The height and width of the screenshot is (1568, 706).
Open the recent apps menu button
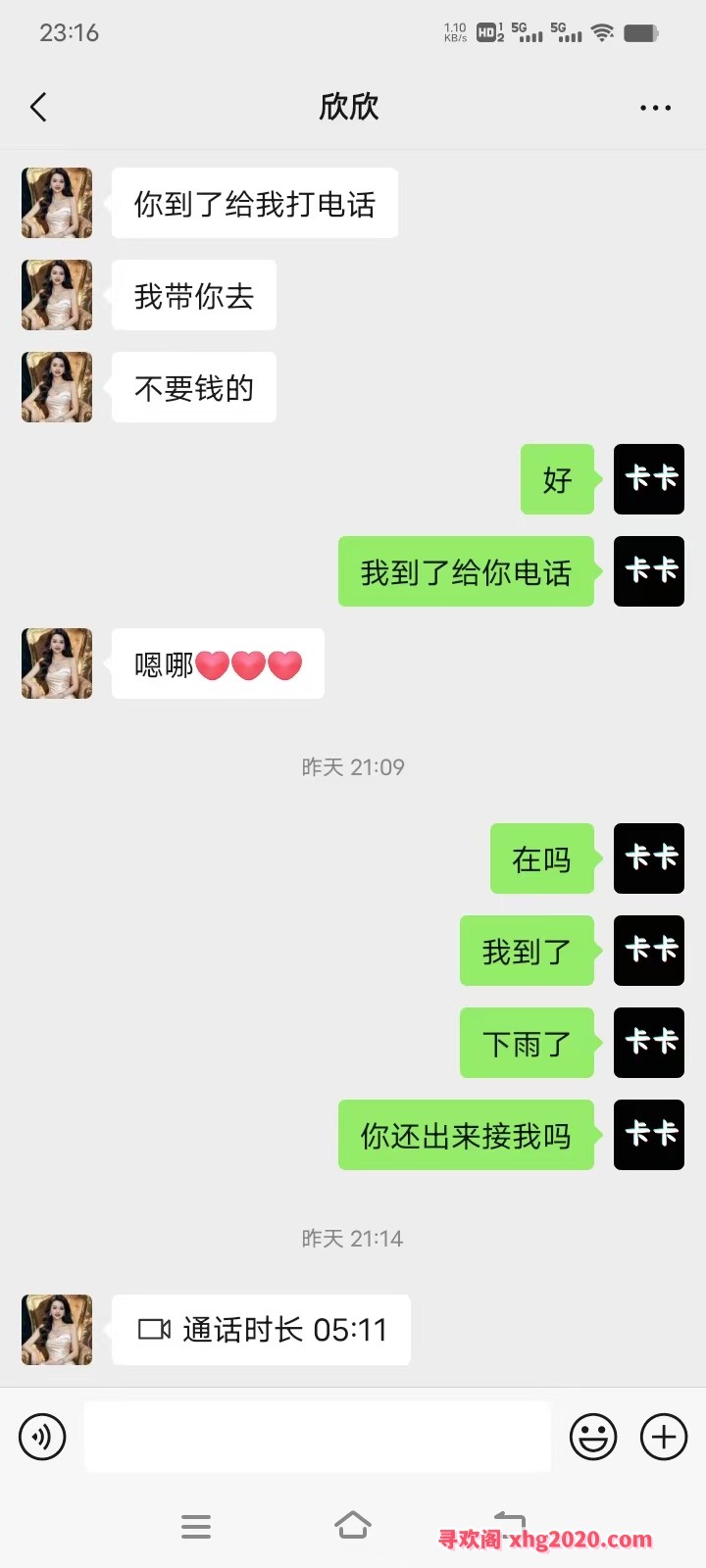(196, 1526)
